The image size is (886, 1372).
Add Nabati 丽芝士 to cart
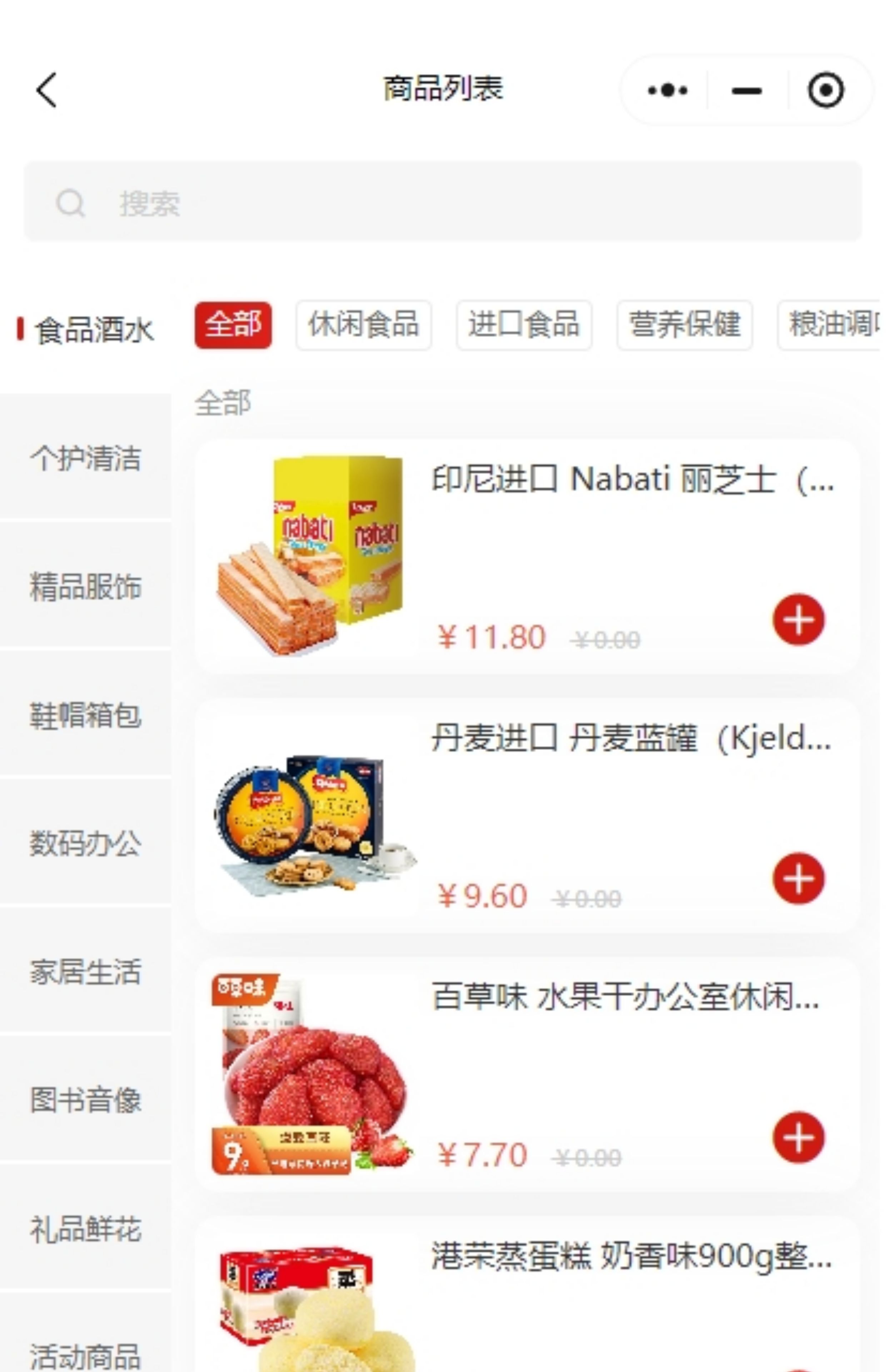(798, 620)
